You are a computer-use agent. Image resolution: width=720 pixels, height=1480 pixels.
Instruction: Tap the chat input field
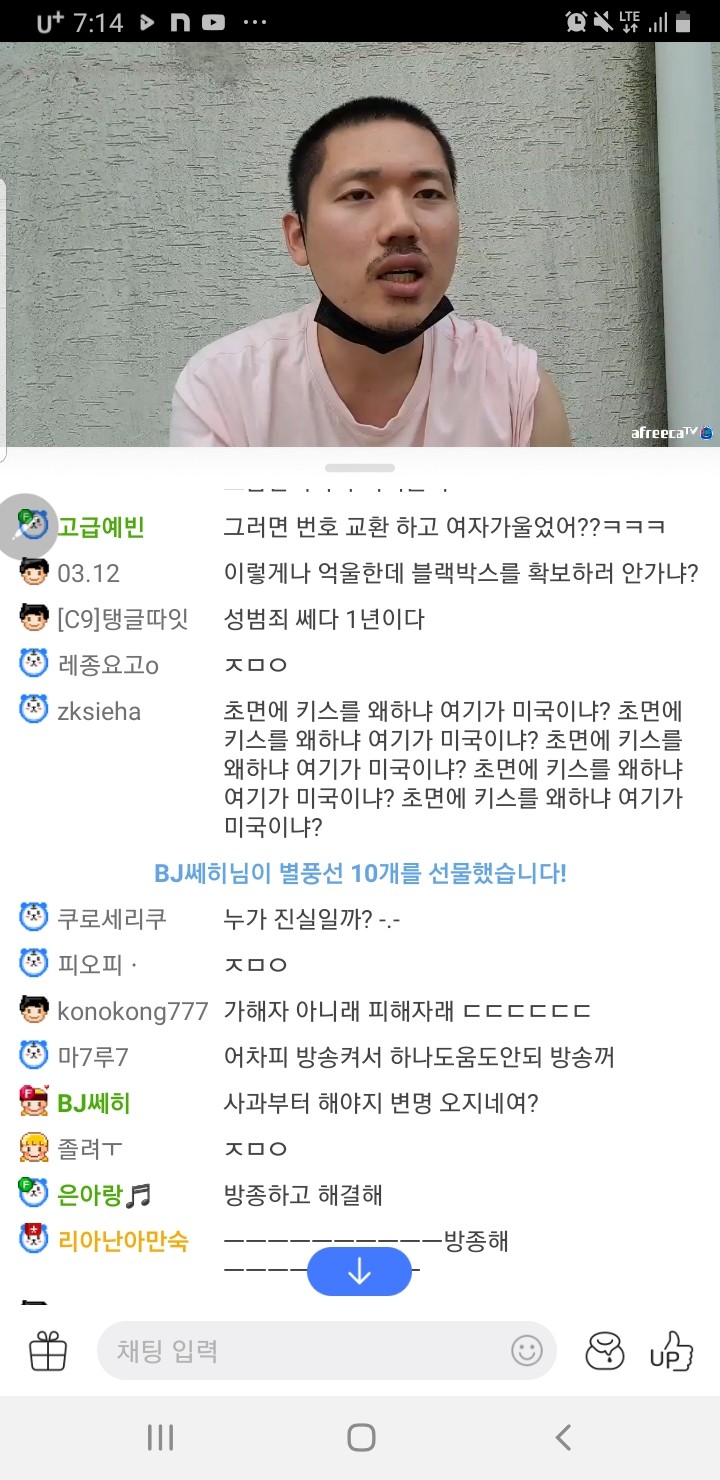tap(300, 1352)
